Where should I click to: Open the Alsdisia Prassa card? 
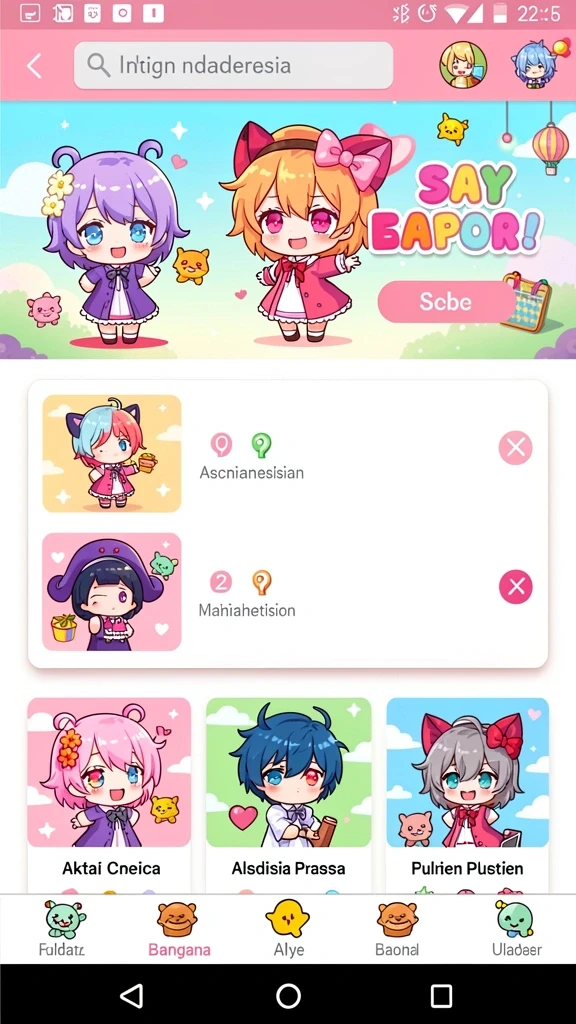click(x=288, y=793)
